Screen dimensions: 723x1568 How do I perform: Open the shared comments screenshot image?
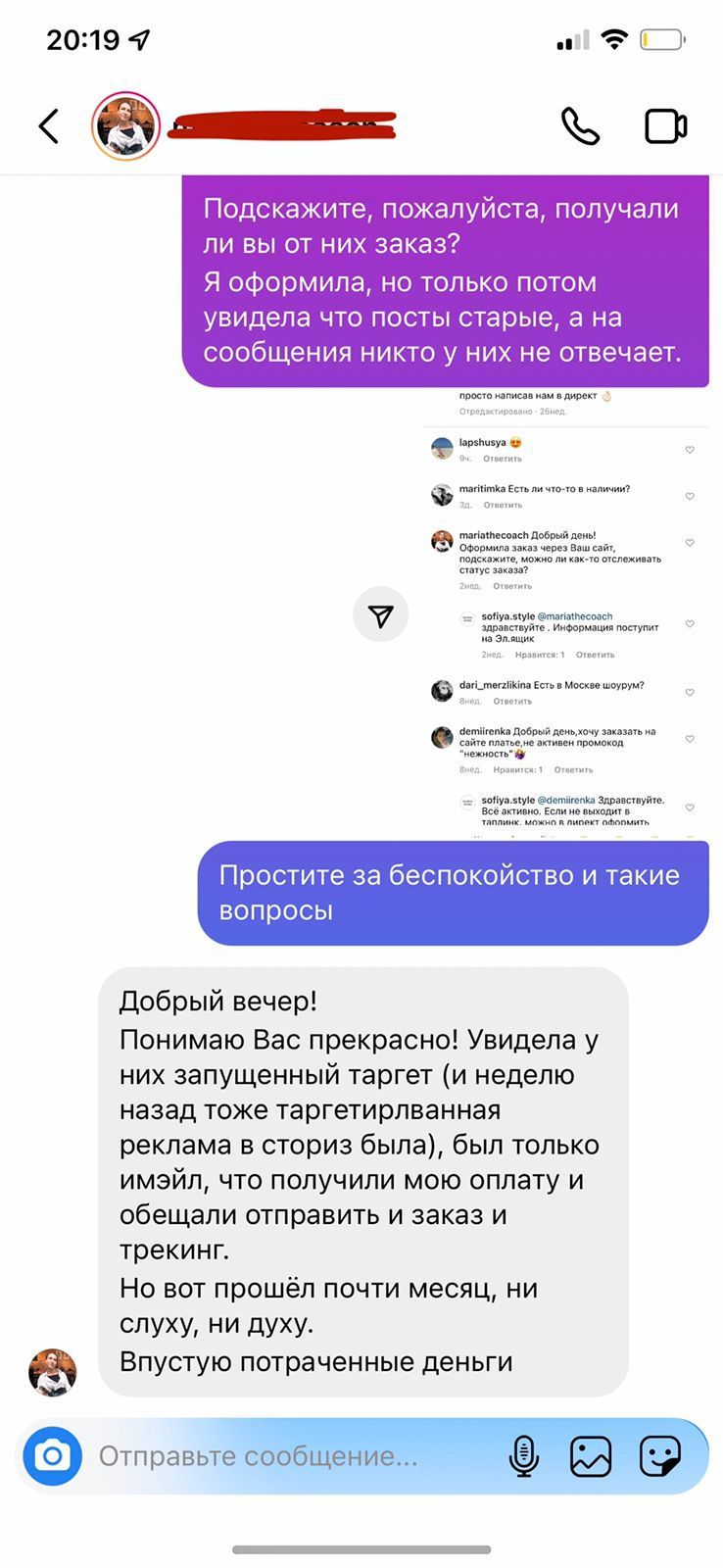566,614
